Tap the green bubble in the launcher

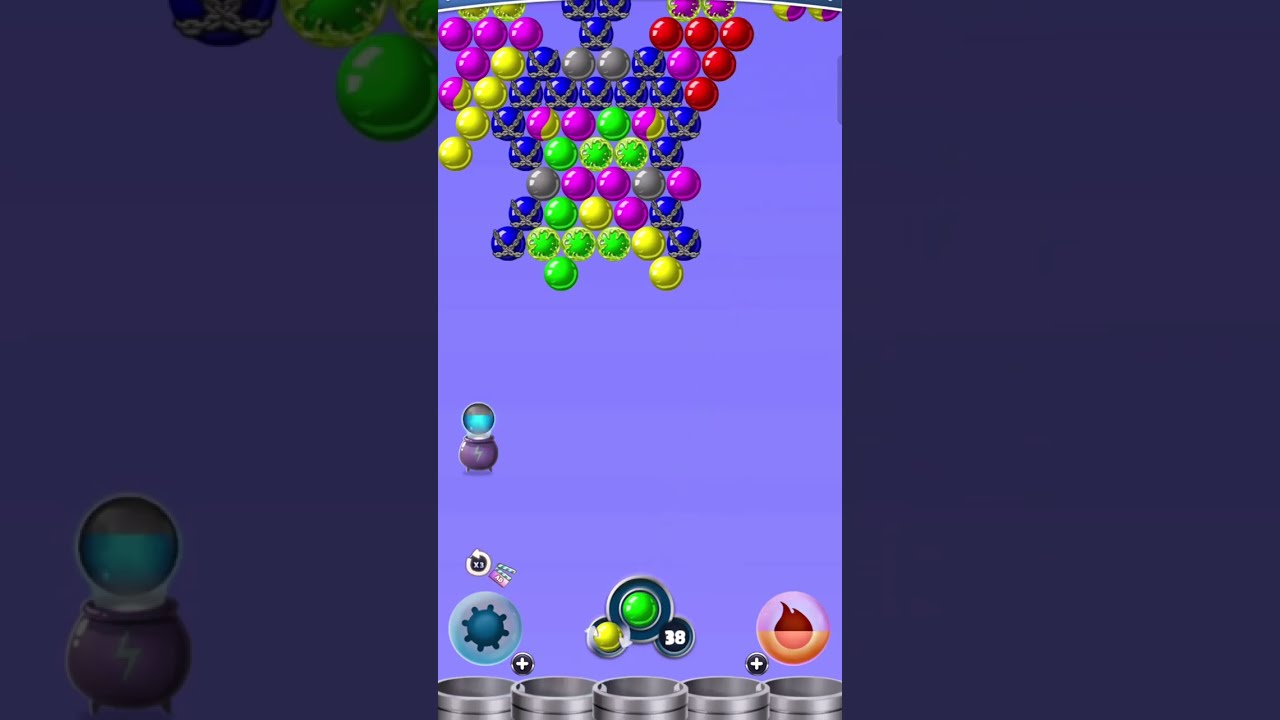click(640, 608)
